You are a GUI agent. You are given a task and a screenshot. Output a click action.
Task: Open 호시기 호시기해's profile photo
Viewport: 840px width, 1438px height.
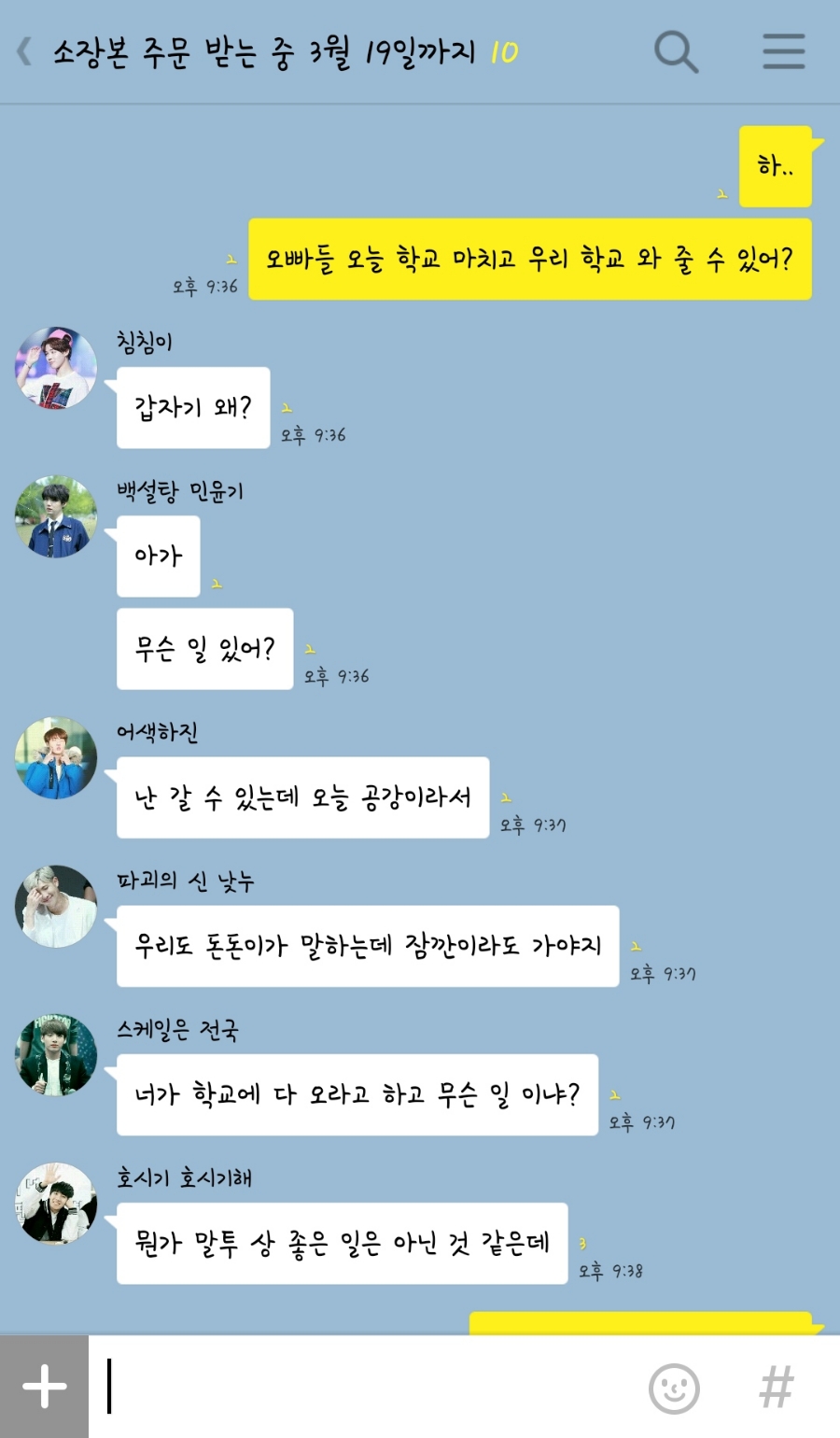pos(56,1204)
